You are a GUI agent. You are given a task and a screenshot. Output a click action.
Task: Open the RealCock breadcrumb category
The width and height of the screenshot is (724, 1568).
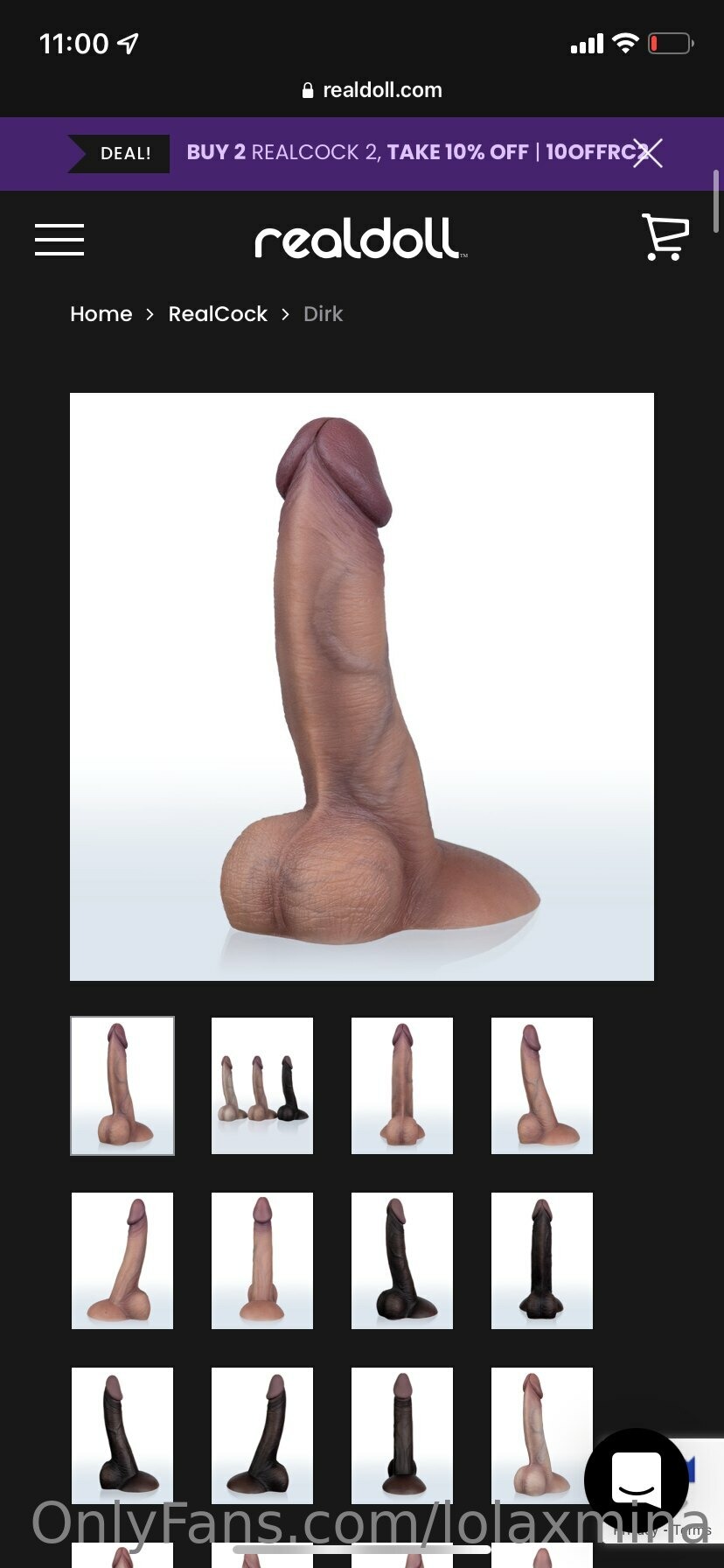tap(218, 314)
